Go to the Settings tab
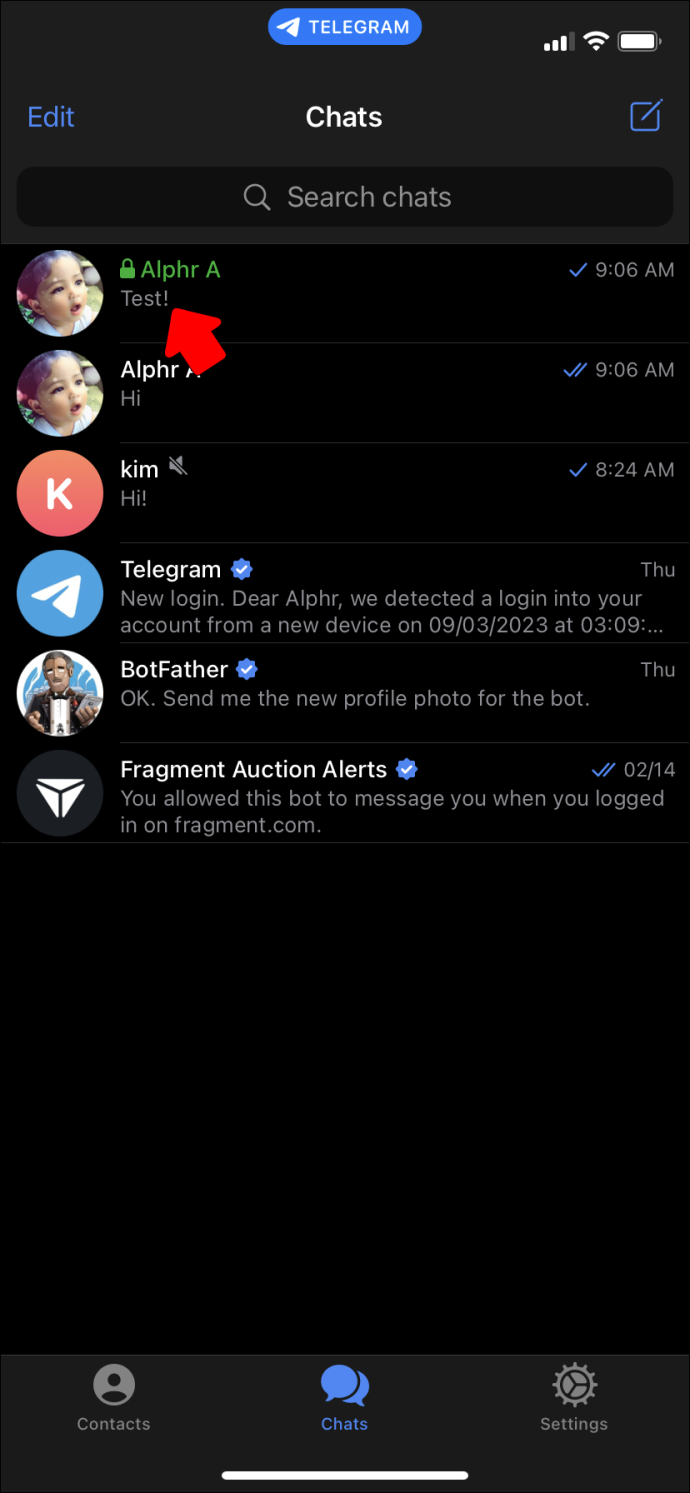Viewport: 690px width, 1493px height. (574, 1399)
